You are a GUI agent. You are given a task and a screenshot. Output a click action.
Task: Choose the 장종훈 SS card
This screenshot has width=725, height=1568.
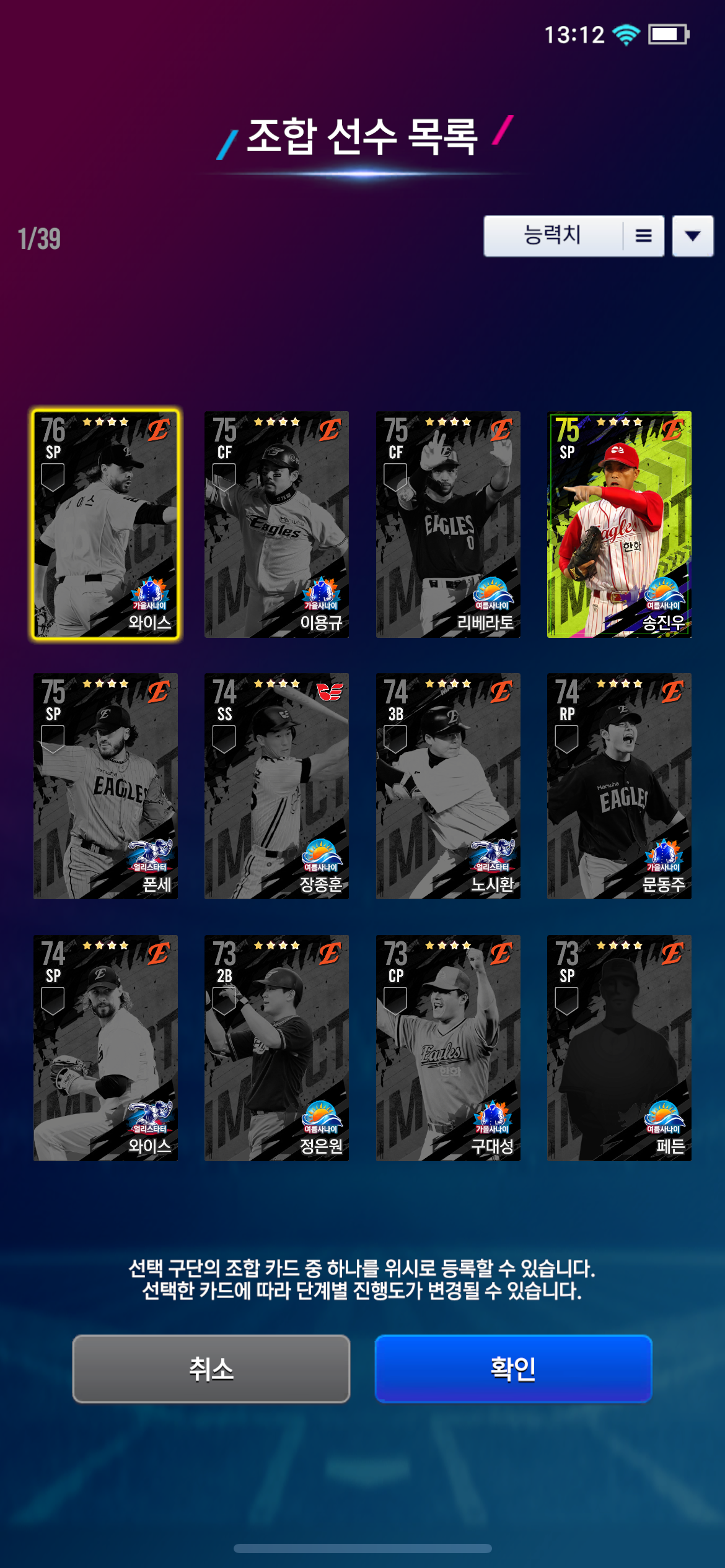click(x=276, y=786)
